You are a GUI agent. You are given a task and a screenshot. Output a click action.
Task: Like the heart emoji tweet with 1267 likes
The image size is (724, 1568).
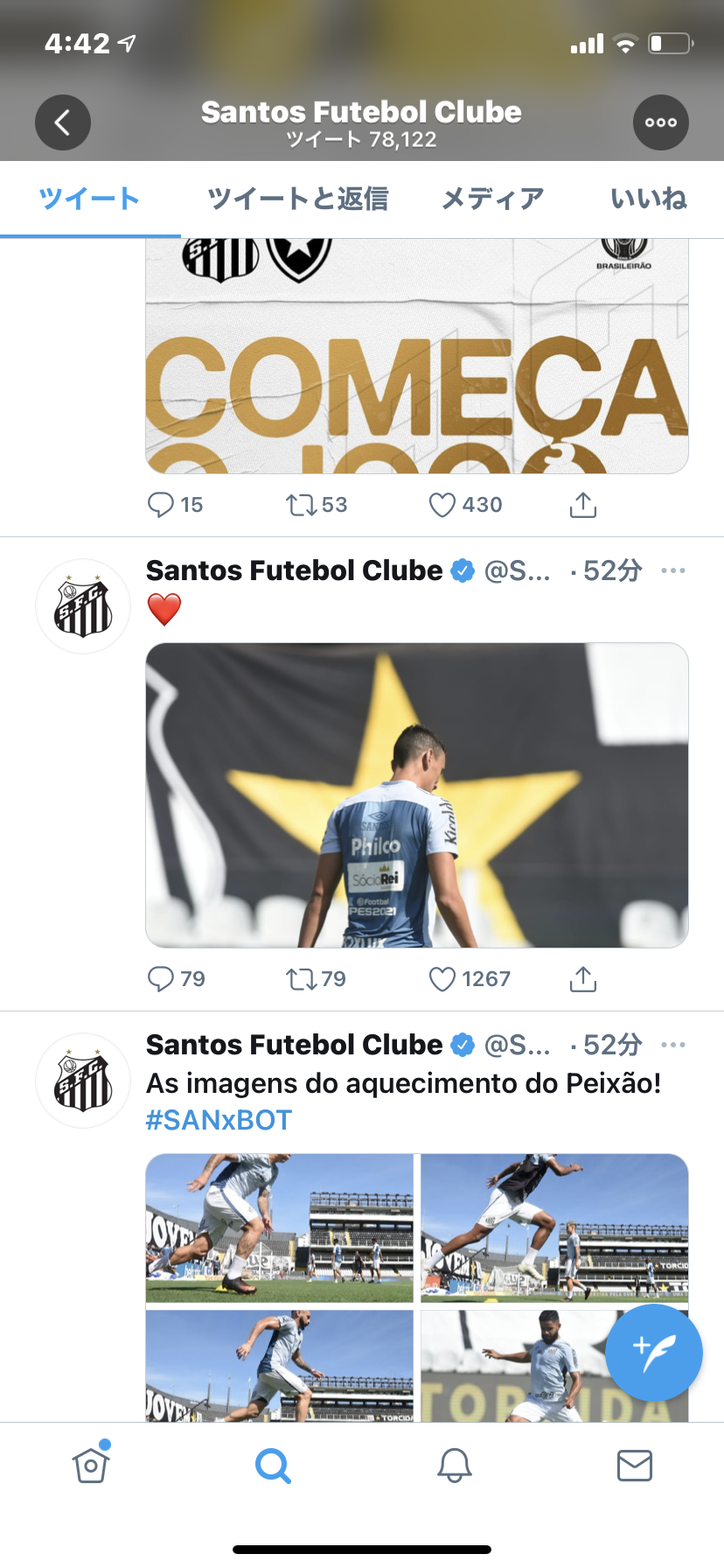[x=442, y=979]
